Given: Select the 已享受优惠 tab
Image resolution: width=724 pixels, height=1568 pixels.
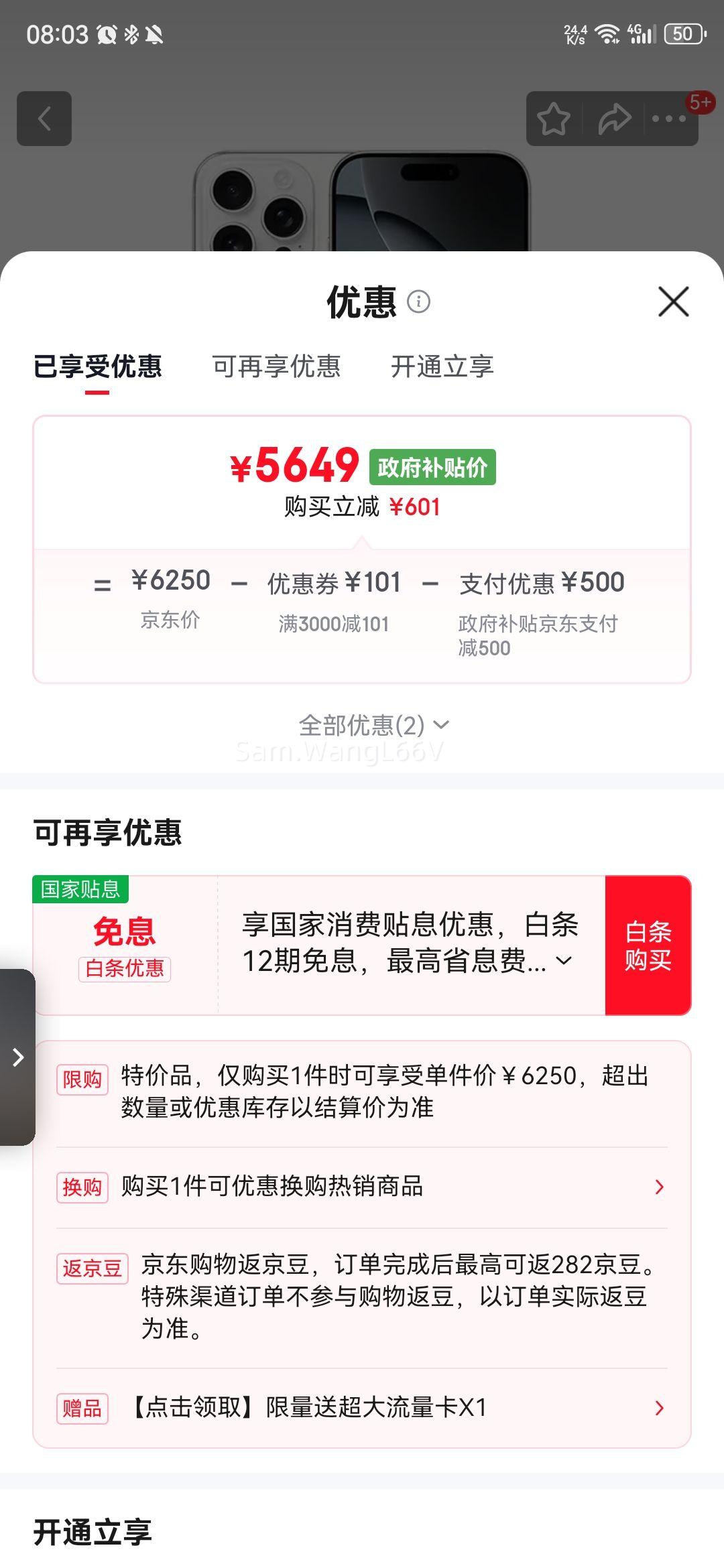Looking at the screenshot, I should point(97,367).
